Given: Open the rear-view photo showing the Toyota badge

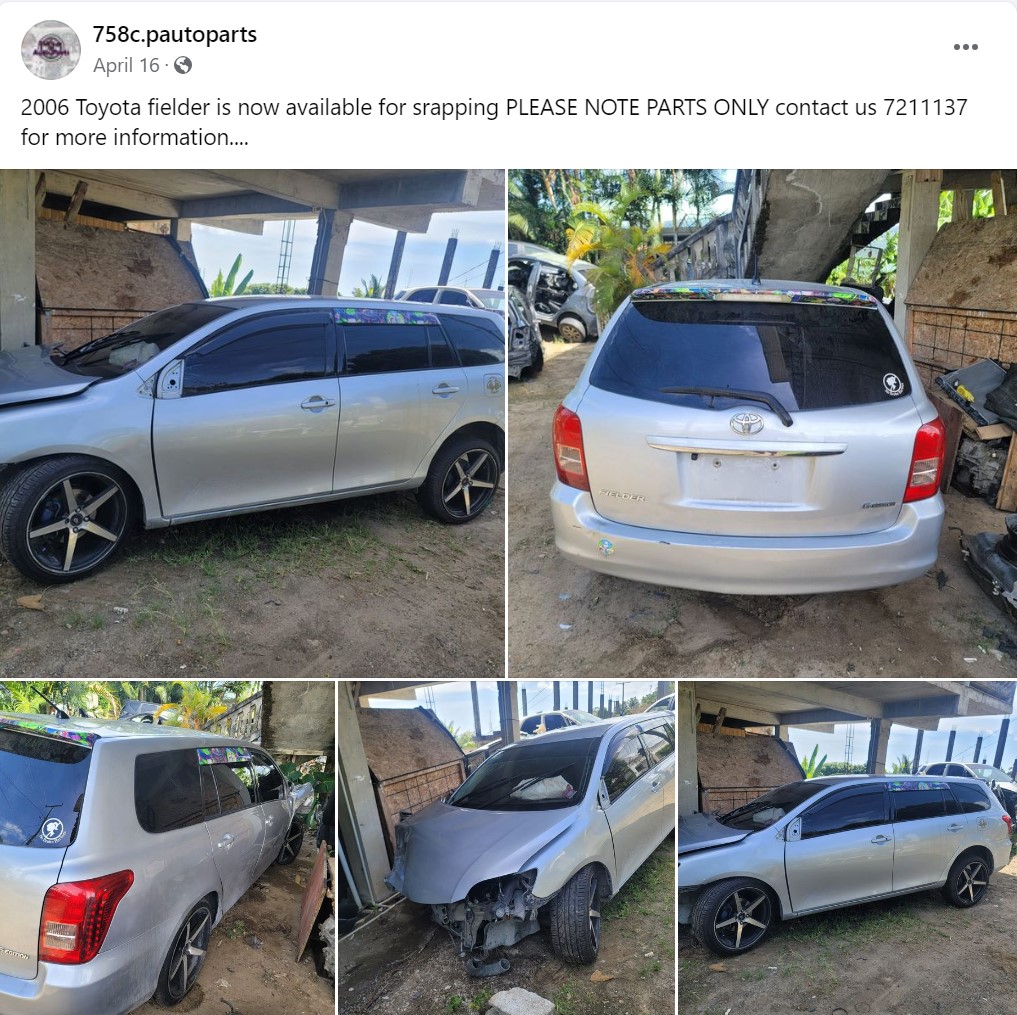Looking at the screenshot, I should (762, 423).
